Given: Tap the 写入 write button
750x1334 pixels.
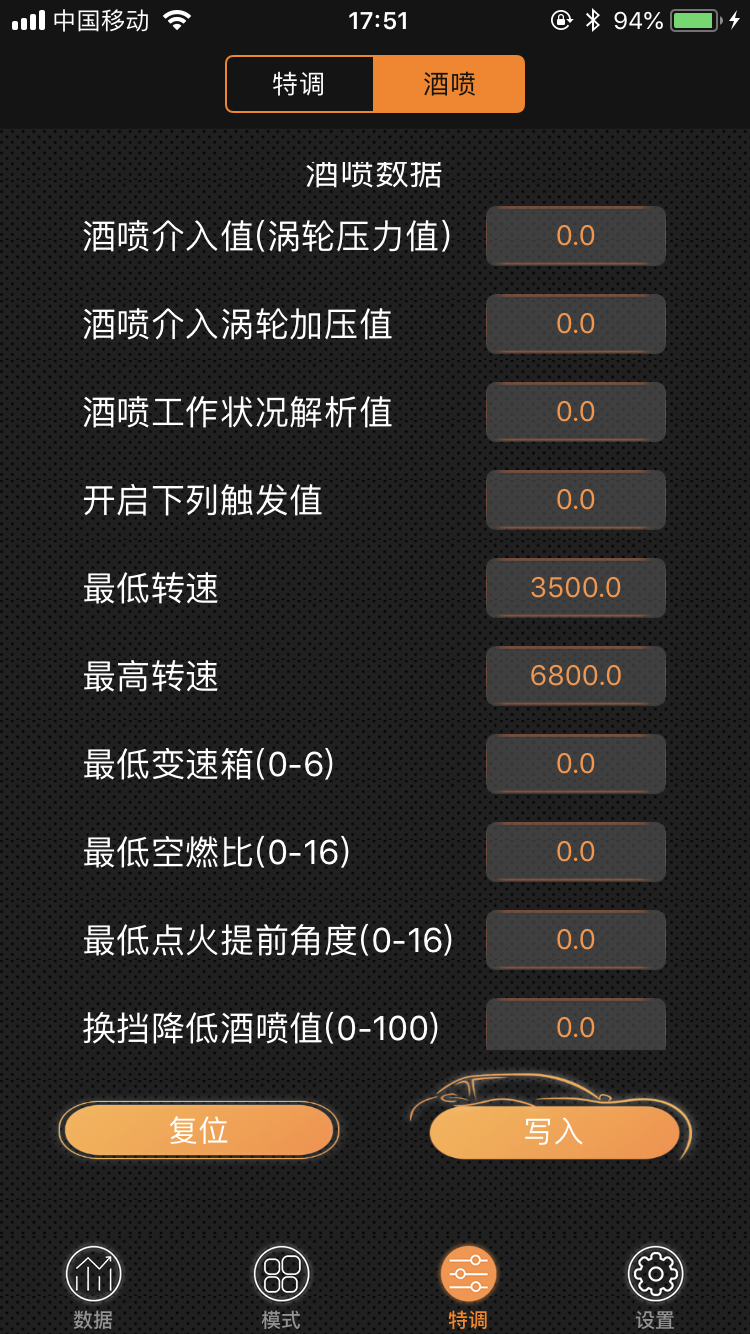Looking at the screenshot, I should tap(554, 1132).
